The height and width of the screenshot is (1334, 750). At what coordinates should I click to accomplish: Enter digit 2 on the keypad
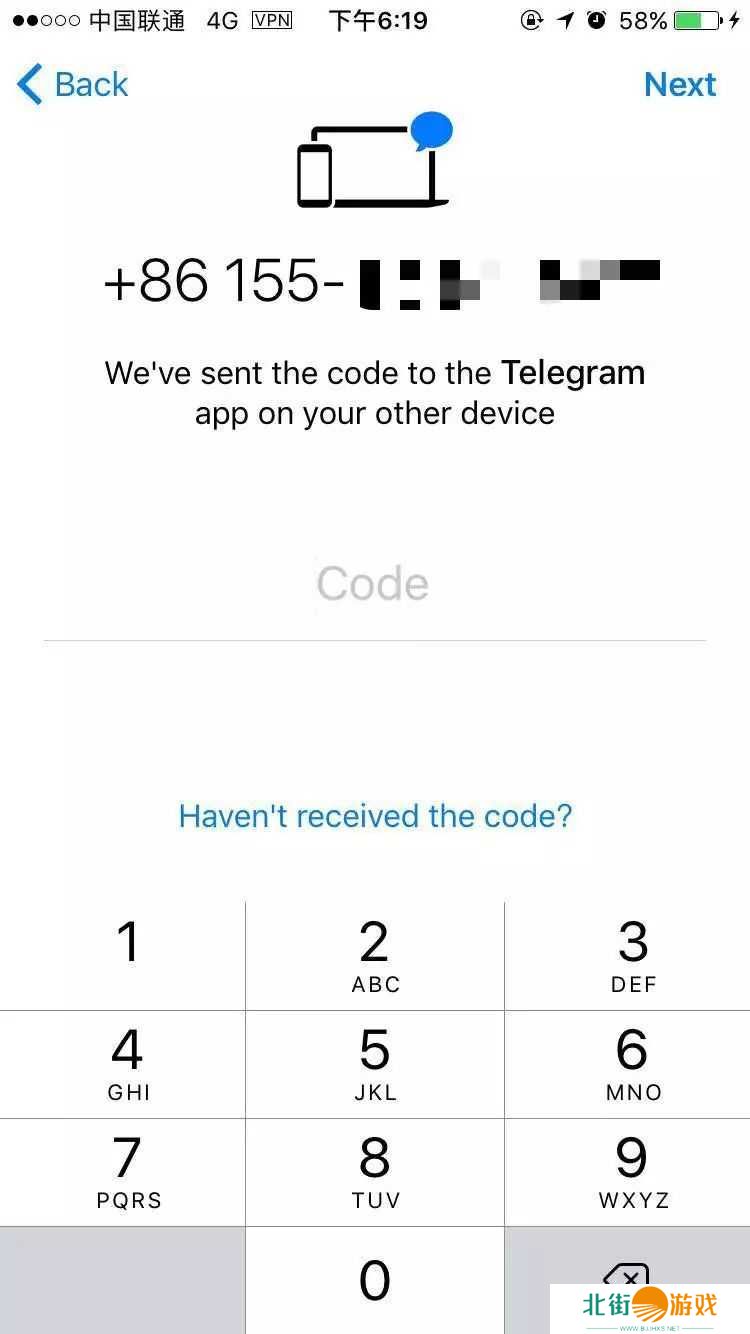tap(375, 955)
